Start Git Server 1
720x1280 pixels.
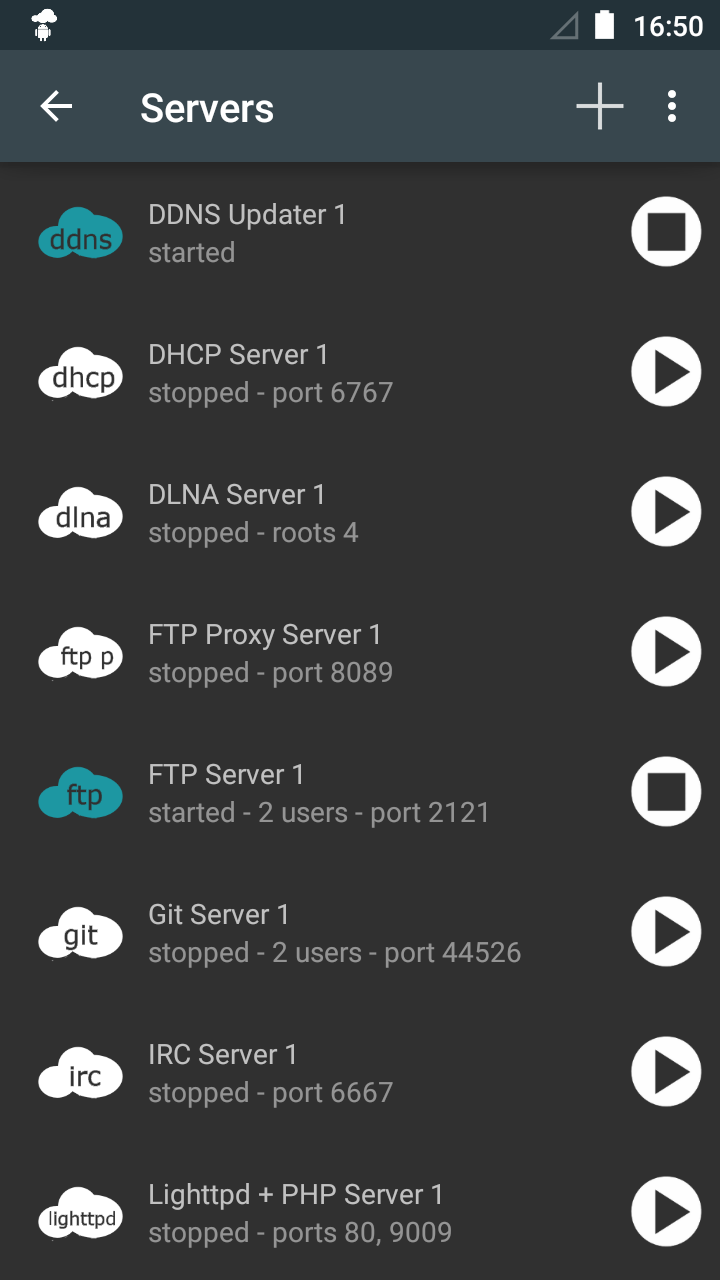tap(666, 932)
